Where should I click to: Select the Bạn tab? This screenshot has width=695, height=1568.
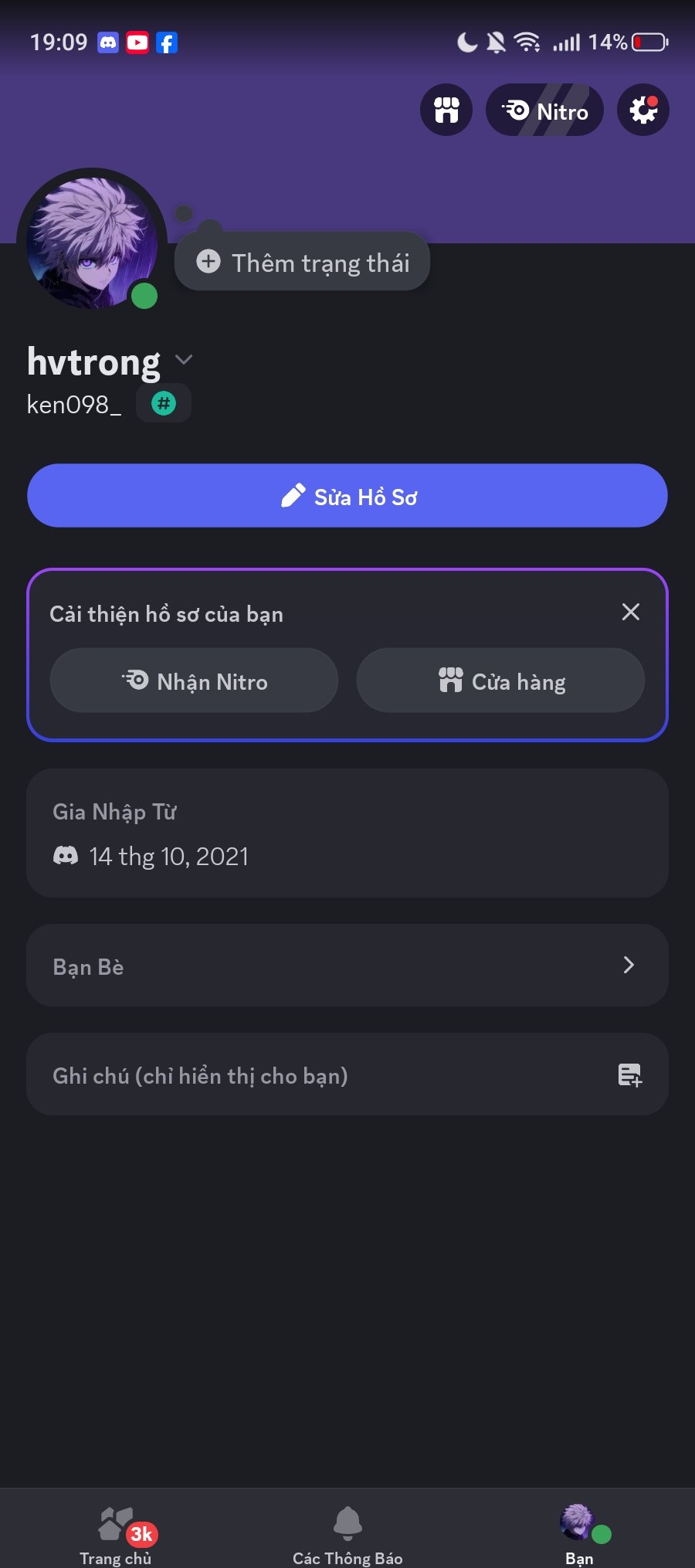(580, 1535)
